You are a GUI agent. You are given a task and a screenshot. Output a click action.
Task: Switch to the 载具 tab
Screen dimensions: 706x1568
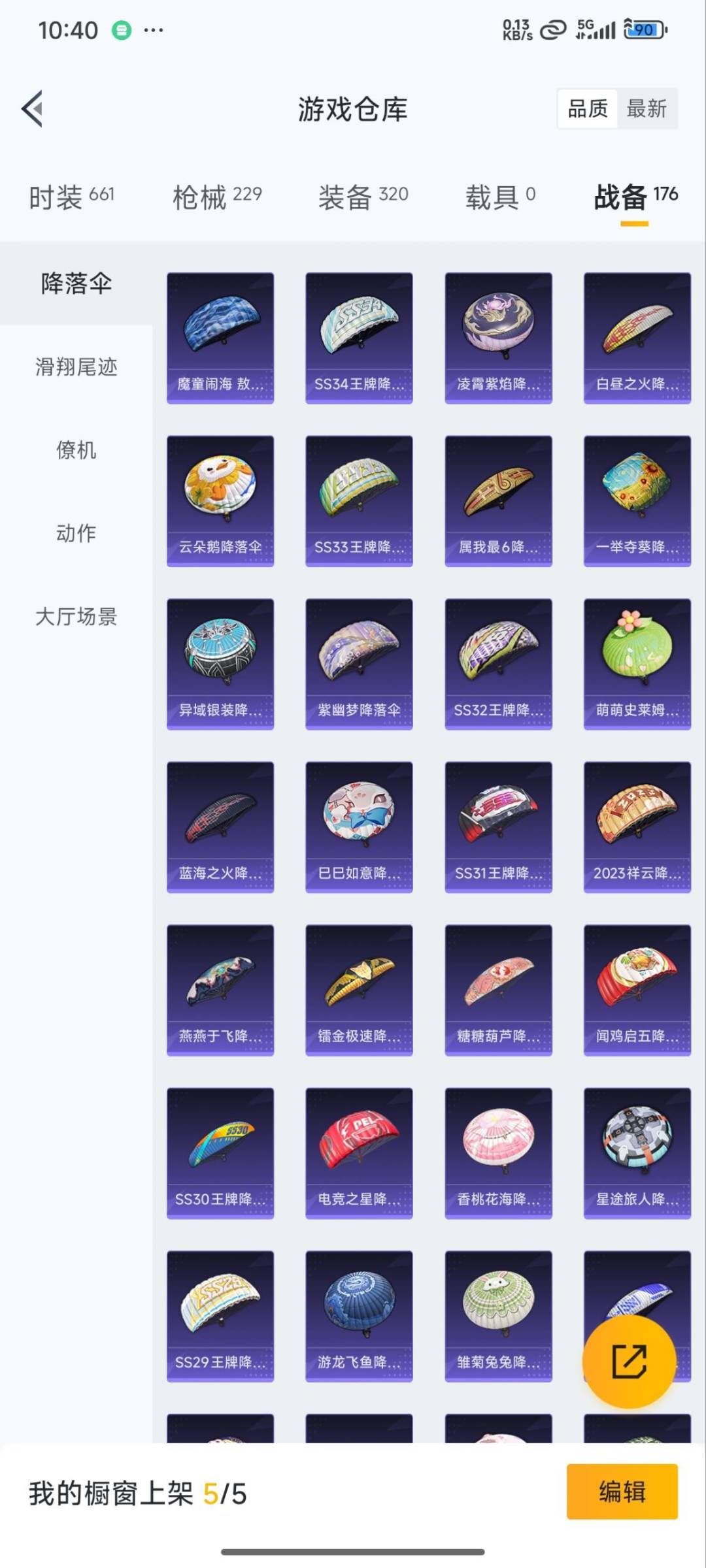point(500,197)
